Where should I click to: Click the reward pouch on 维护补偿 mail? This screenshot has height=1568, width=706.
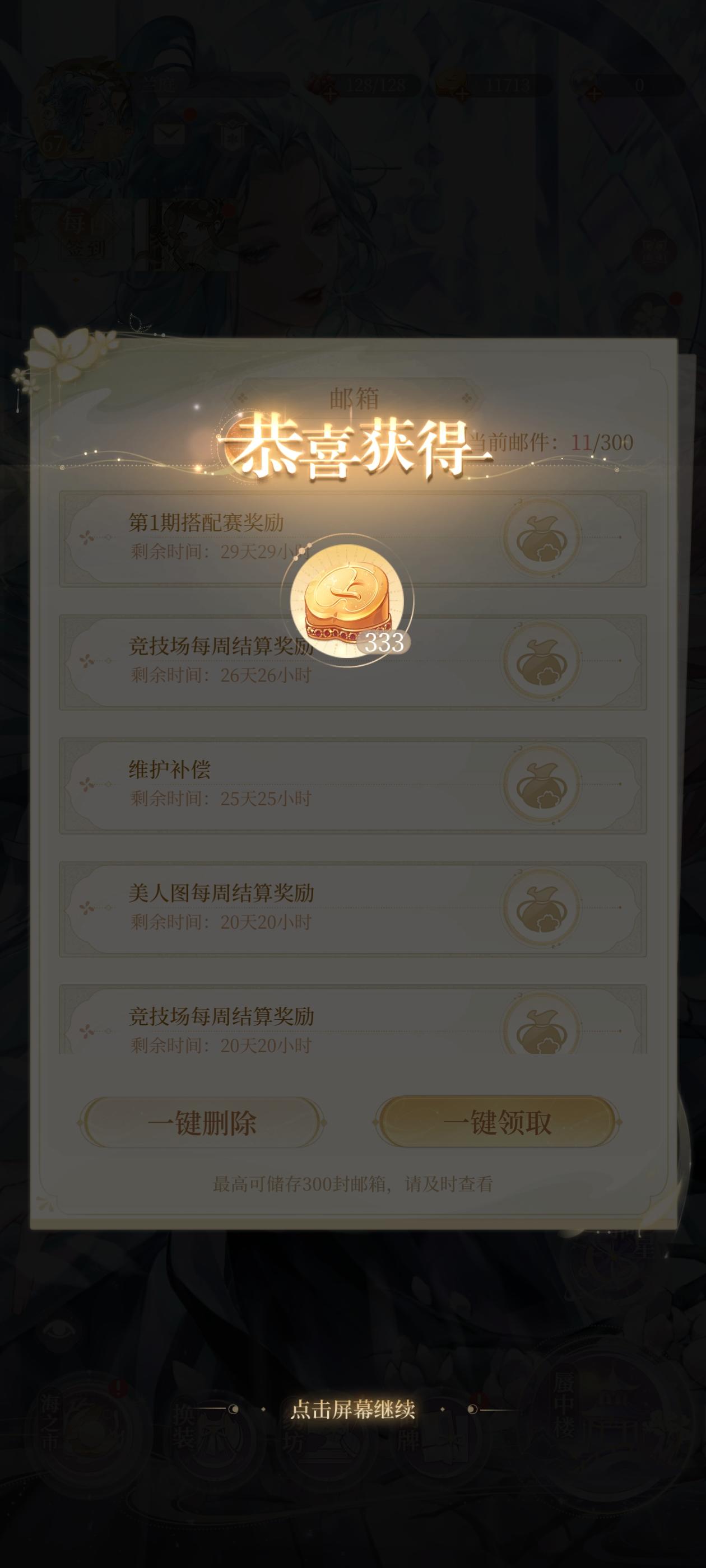click(540, 786)
